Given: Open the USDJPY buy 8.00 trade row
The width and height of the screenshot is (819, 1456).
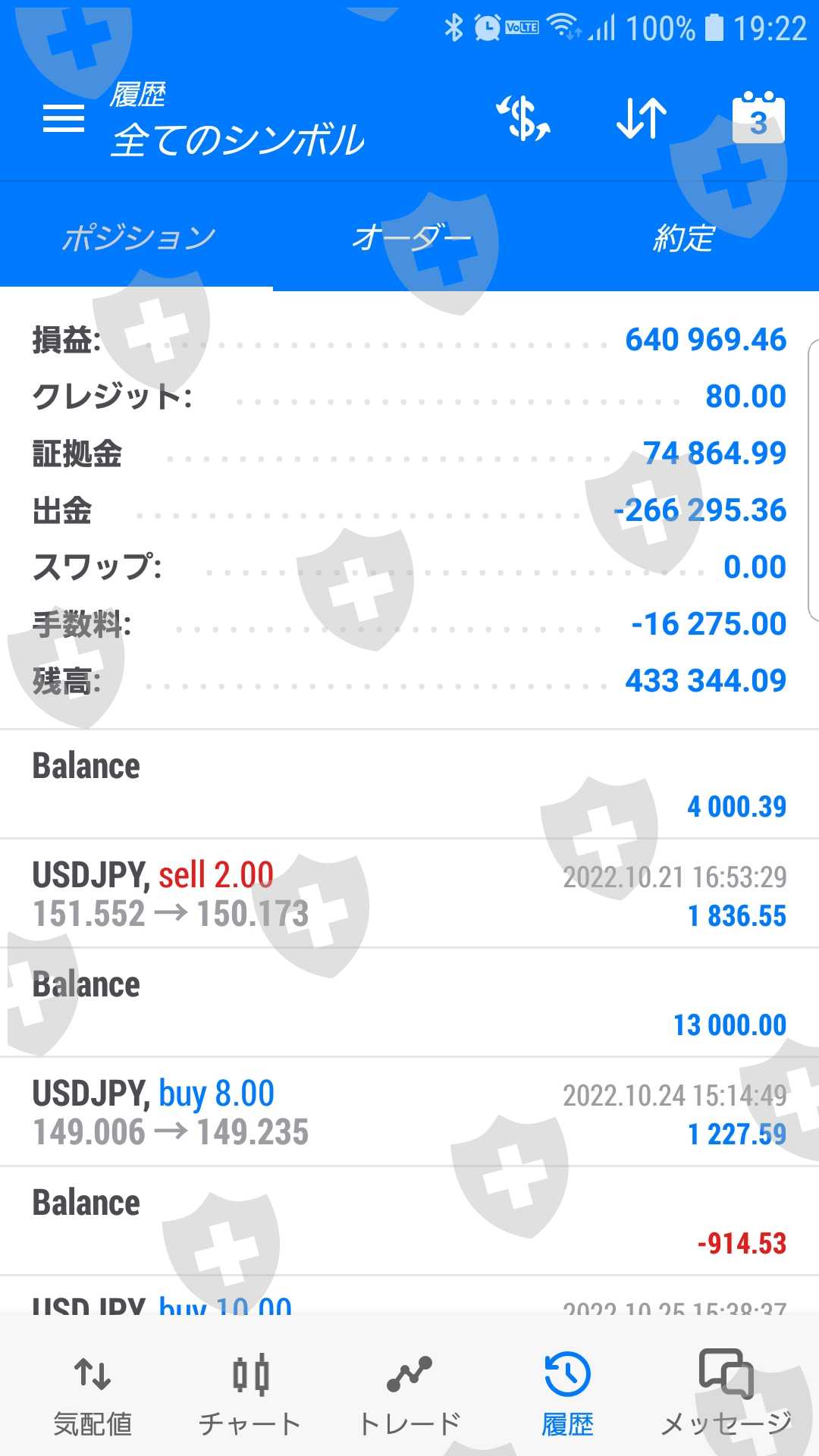Looking at the screenshot, I should (x=409, y=1112).
